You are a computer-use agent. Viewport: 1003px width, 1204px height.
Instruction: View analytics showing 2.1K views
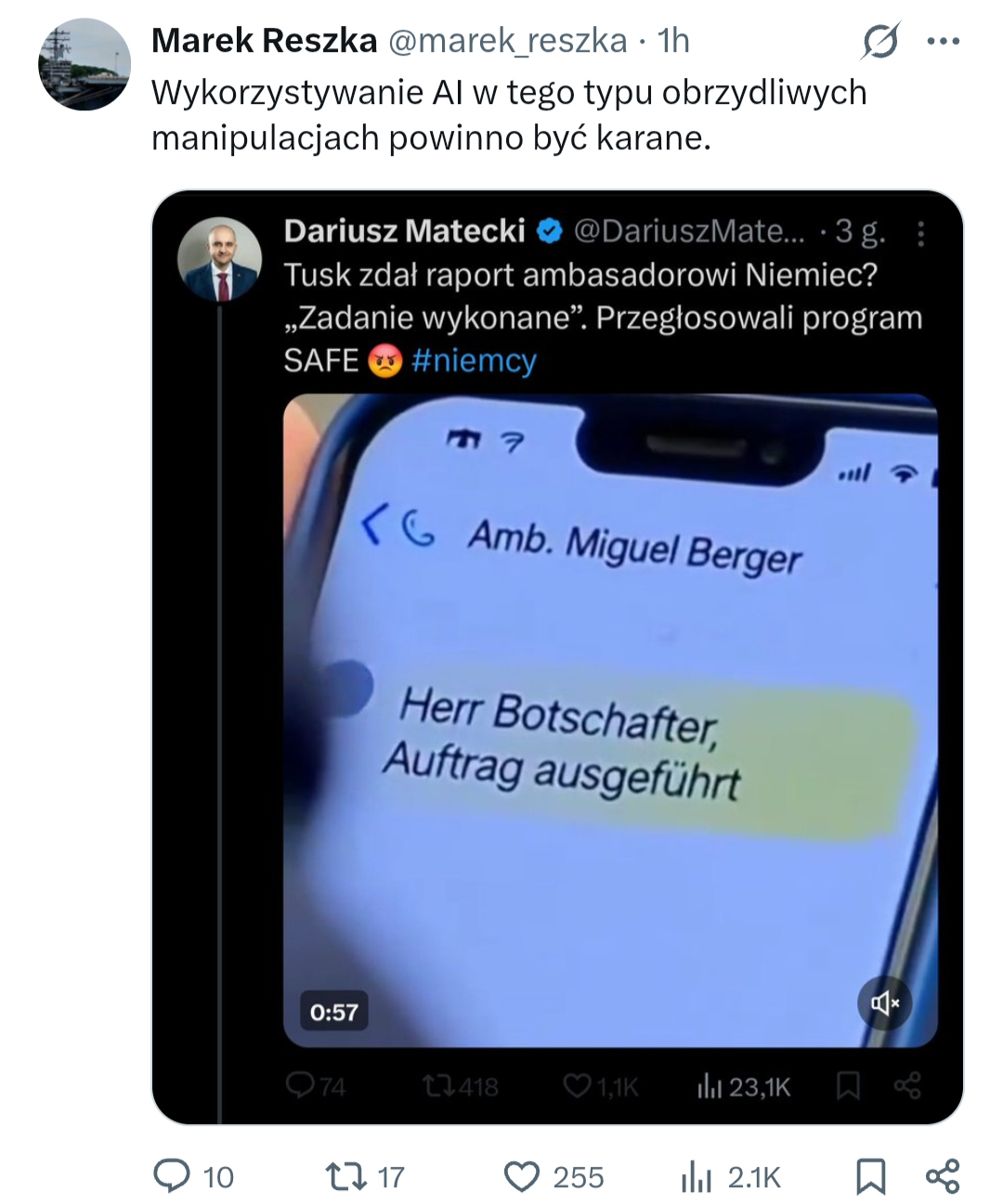point(732,1176)
